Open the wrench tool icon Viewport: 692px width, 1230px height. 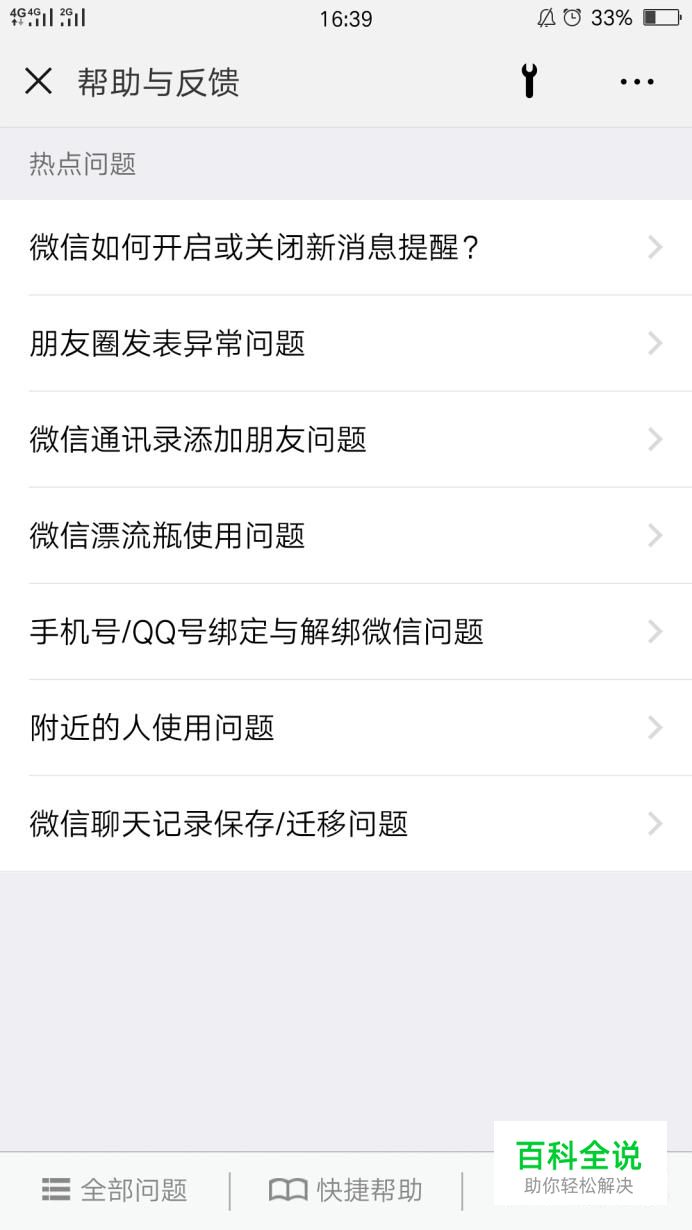[x=529, y=81]
